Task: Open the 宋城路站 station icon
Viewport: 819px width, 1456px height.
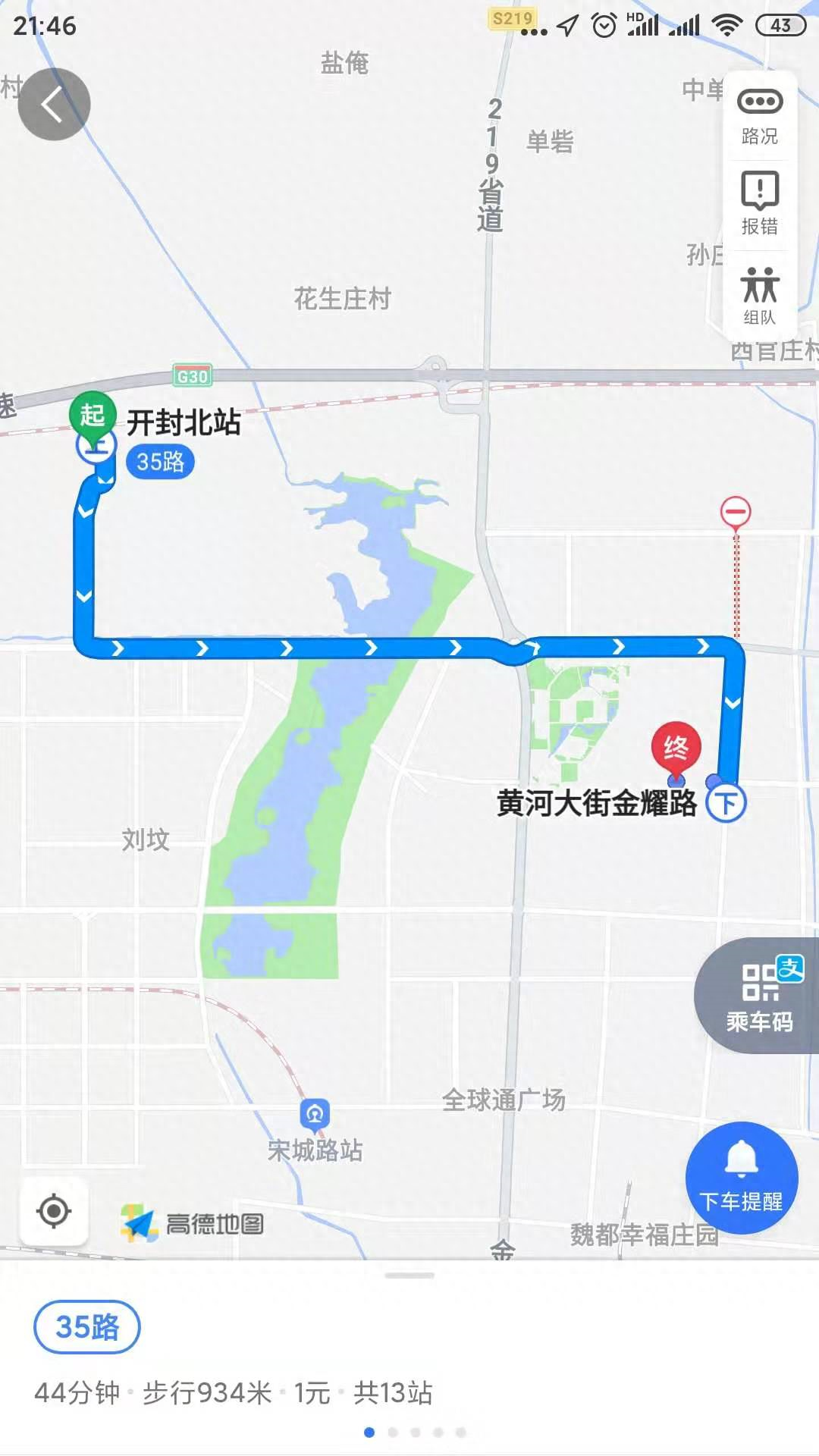Action: (x=315, y=1114)
